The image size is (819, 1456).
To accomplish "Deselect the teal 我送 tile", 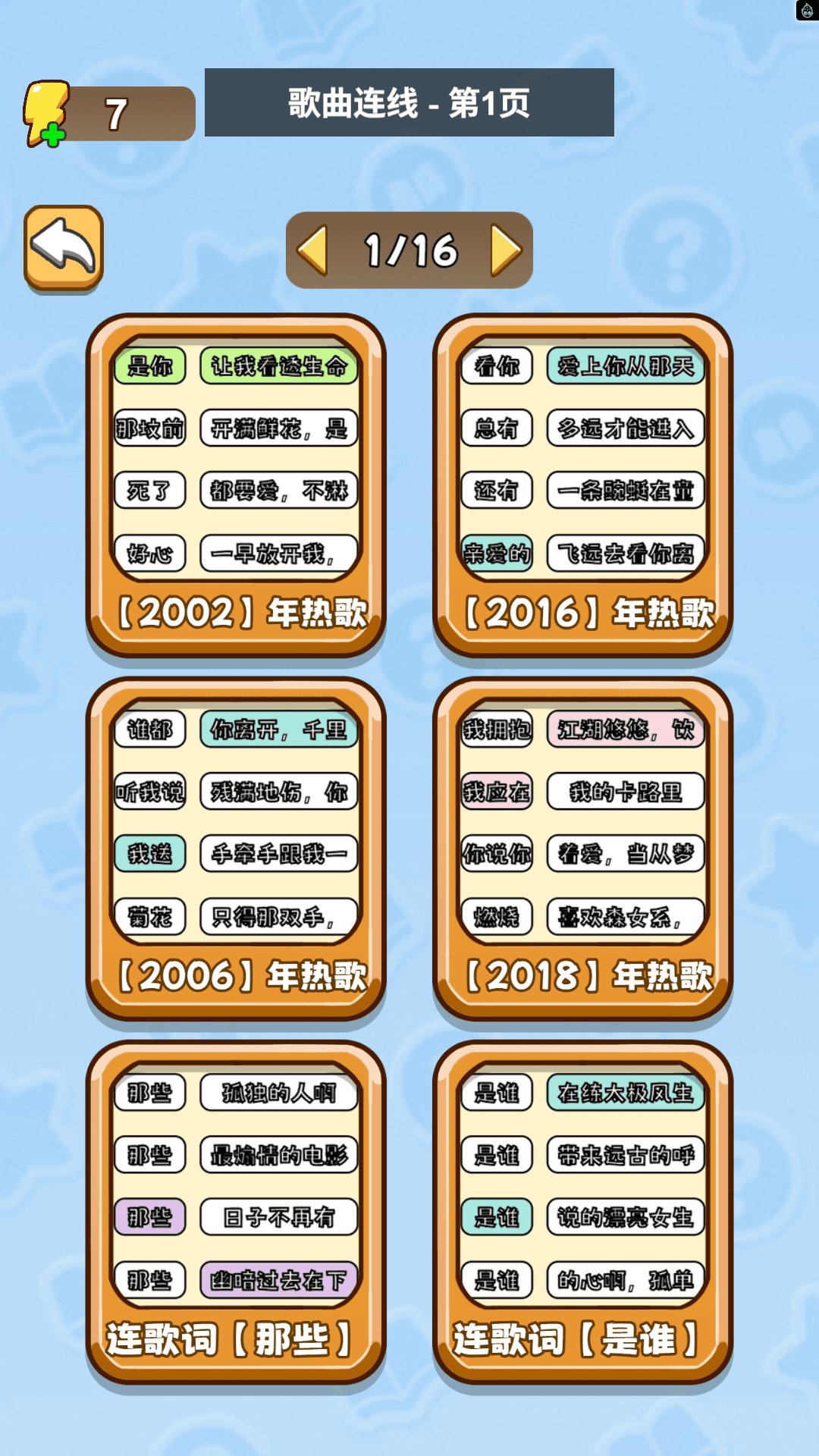I will (150, 852).
